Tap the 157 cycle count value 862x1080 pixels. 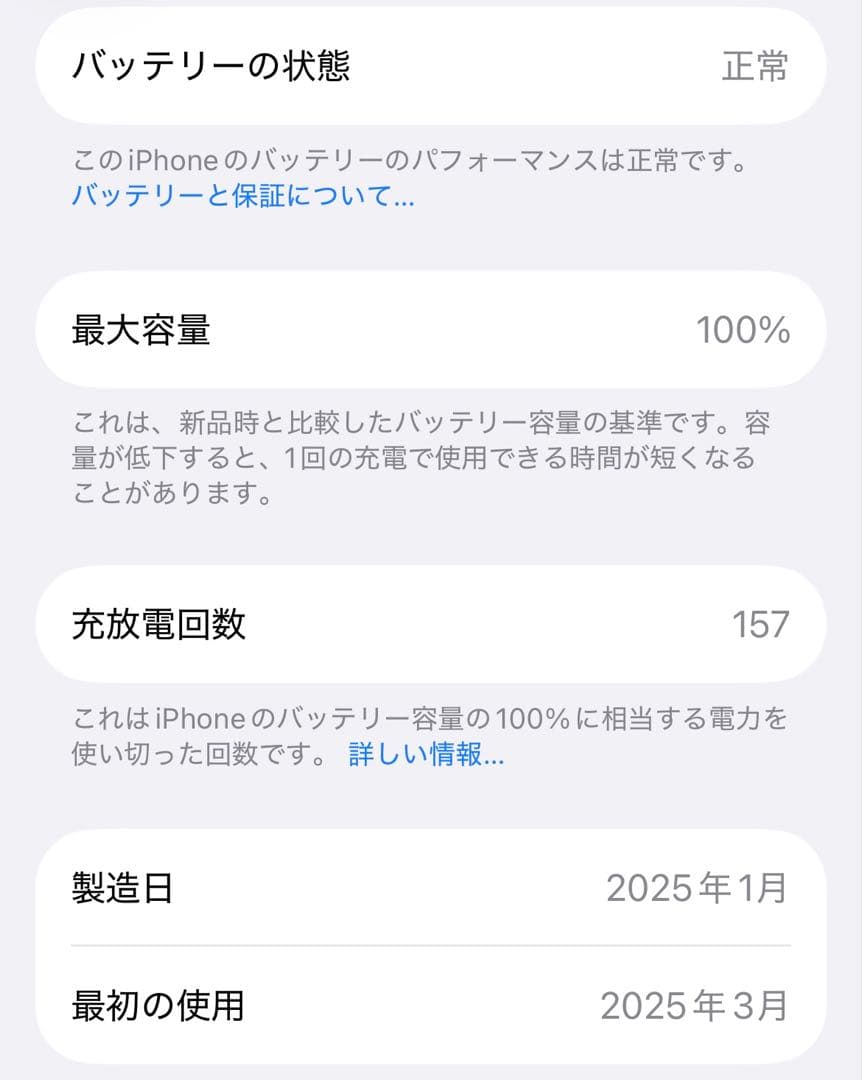point(760,624)
